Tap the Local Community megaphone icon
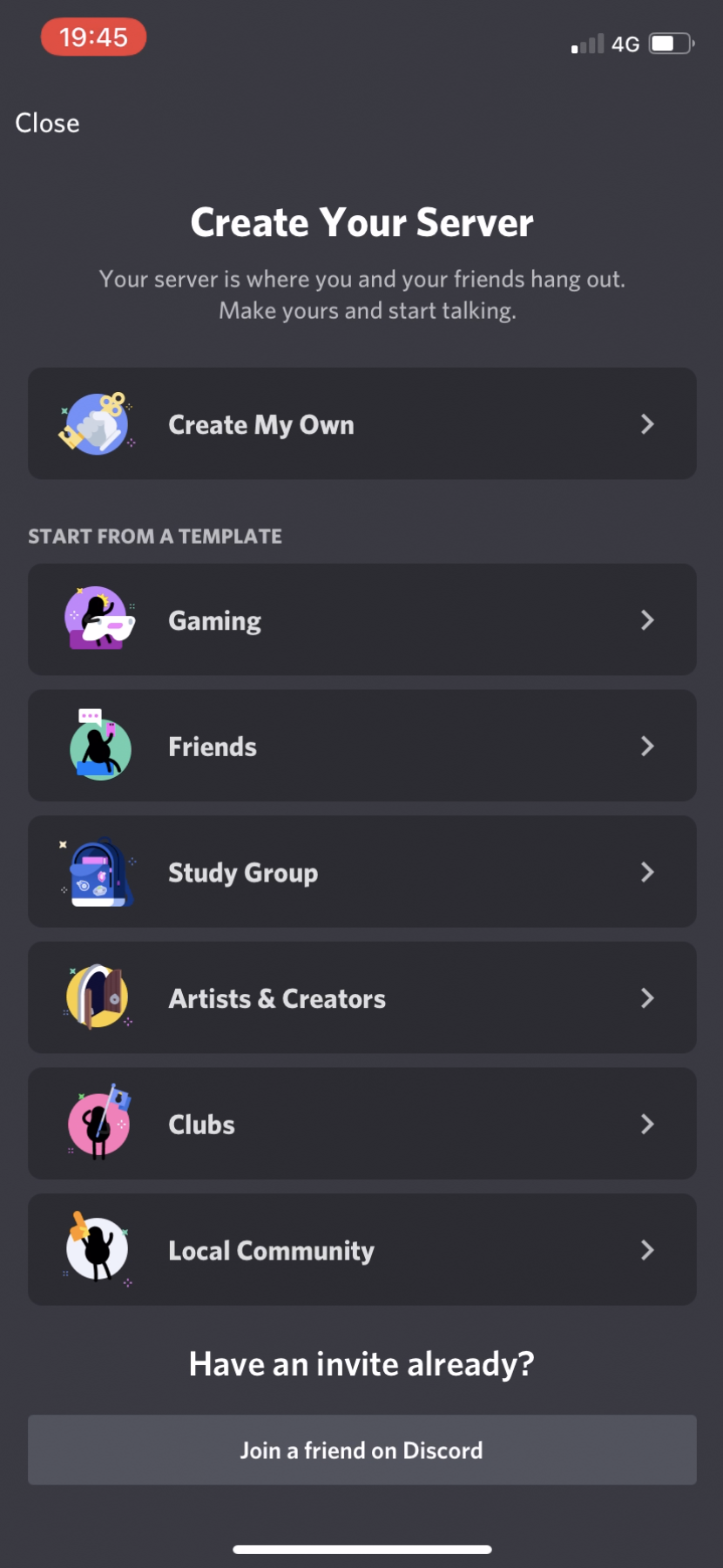The width and height of the screenshot is (723, 1568). (x=97, y=1249)
